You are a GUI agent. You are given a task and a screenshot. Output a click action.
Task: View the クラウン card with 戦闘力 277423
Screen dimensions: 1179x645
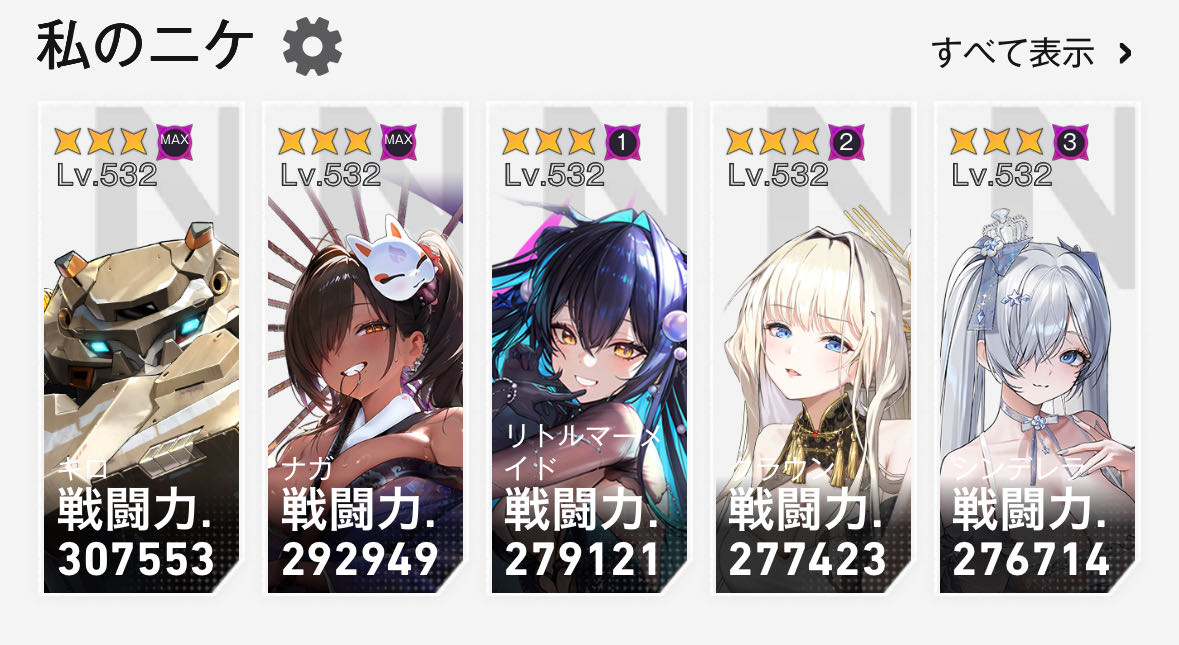pos(811,350)
